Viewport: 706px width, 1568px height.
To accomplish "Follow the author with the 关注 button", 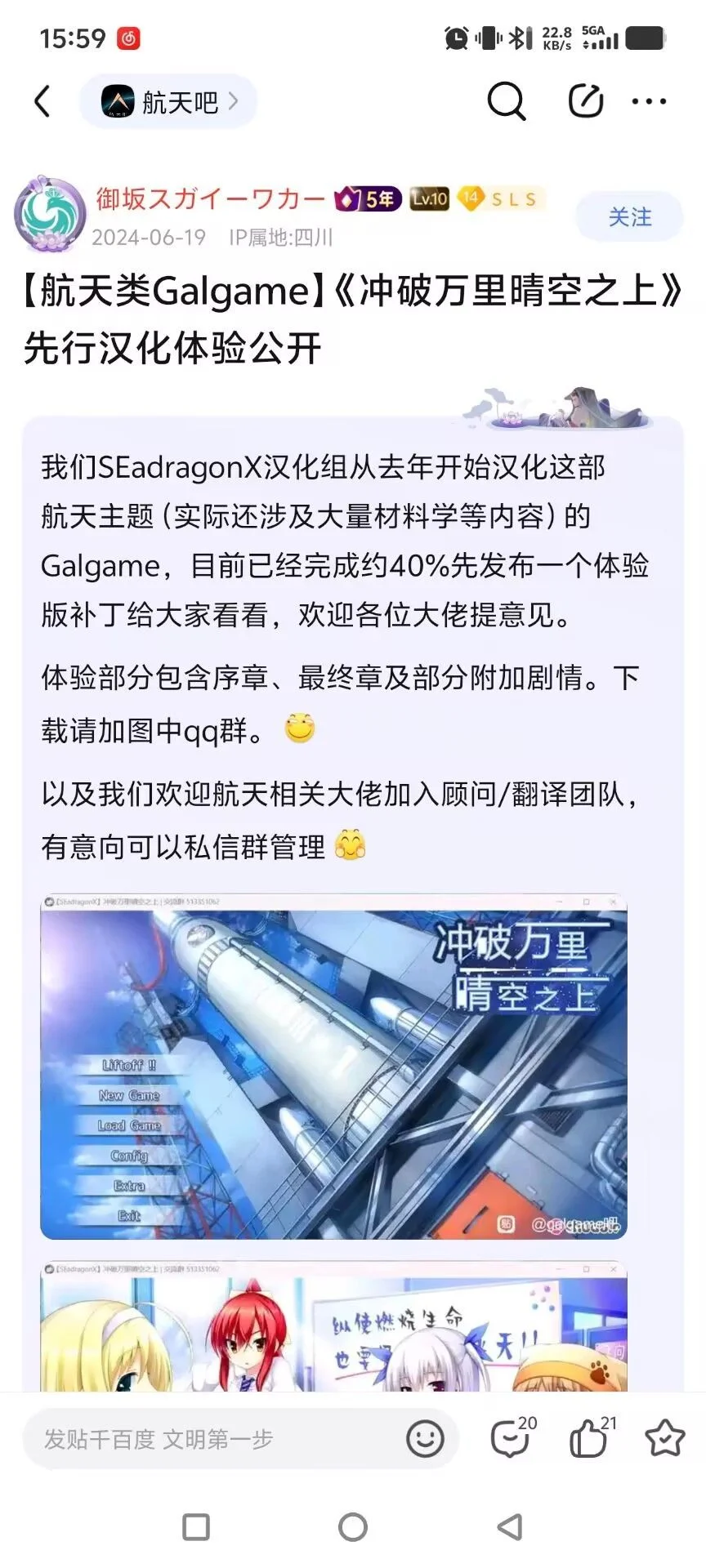I will (629, 217).
